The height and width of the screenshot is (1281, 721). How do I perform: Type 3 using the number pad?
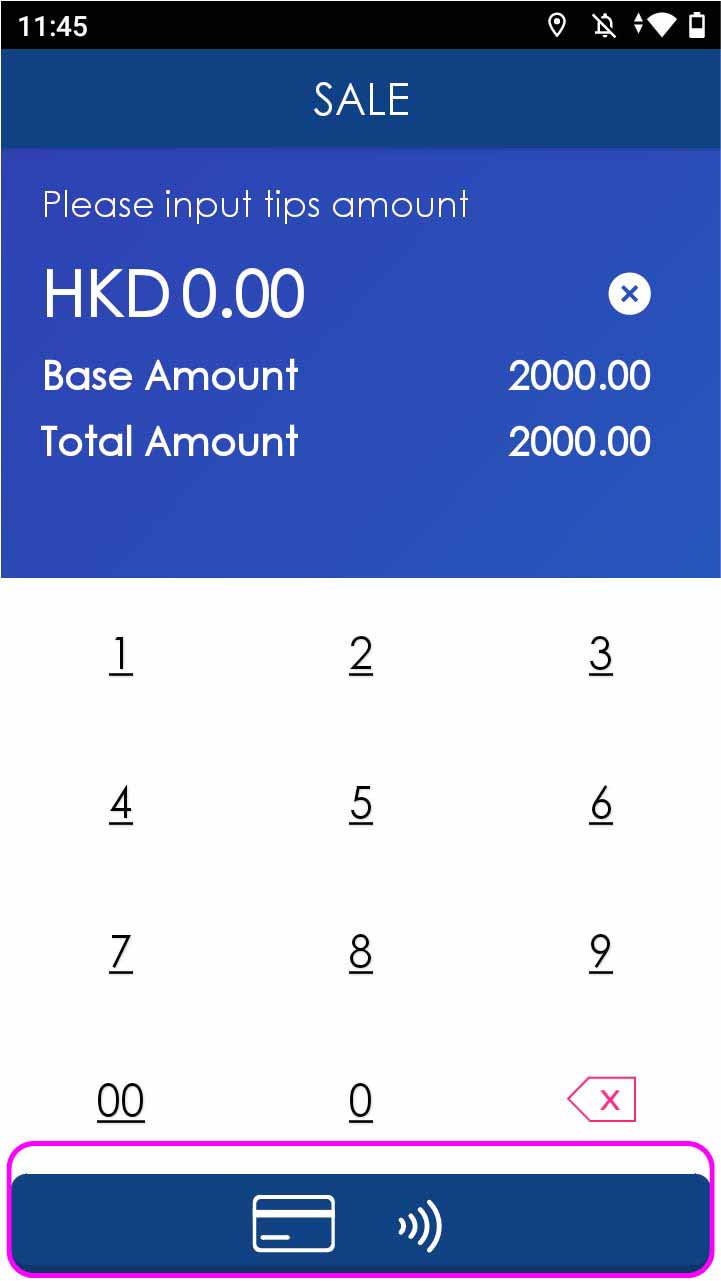click(600, 655)
